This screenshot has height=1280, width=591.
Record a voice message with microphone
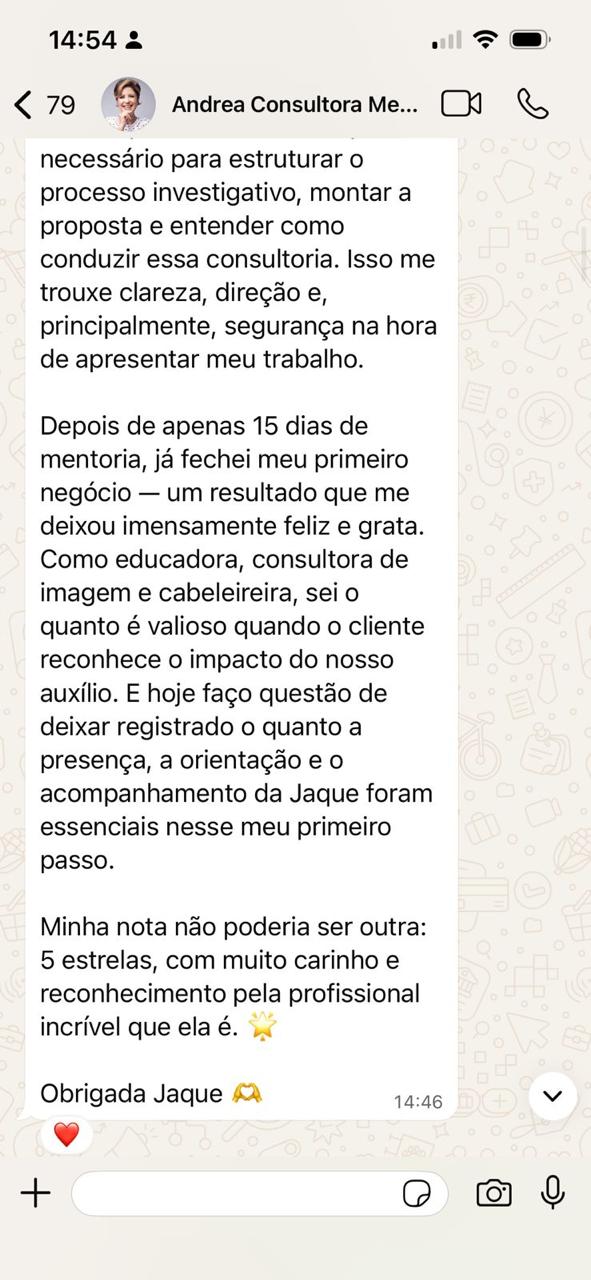[552, 1192]
